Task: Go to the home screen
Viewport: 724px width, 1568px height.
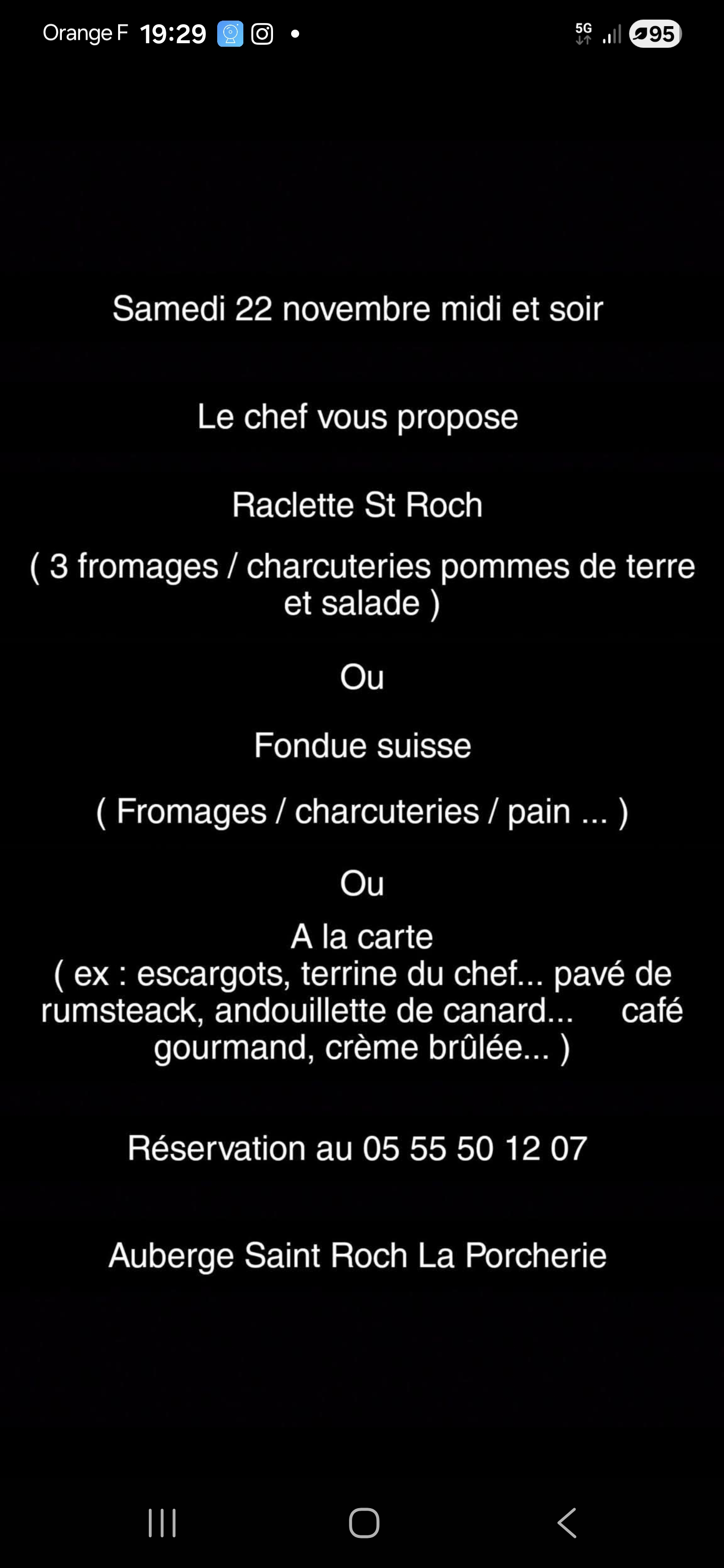Action: (364, 1522)
